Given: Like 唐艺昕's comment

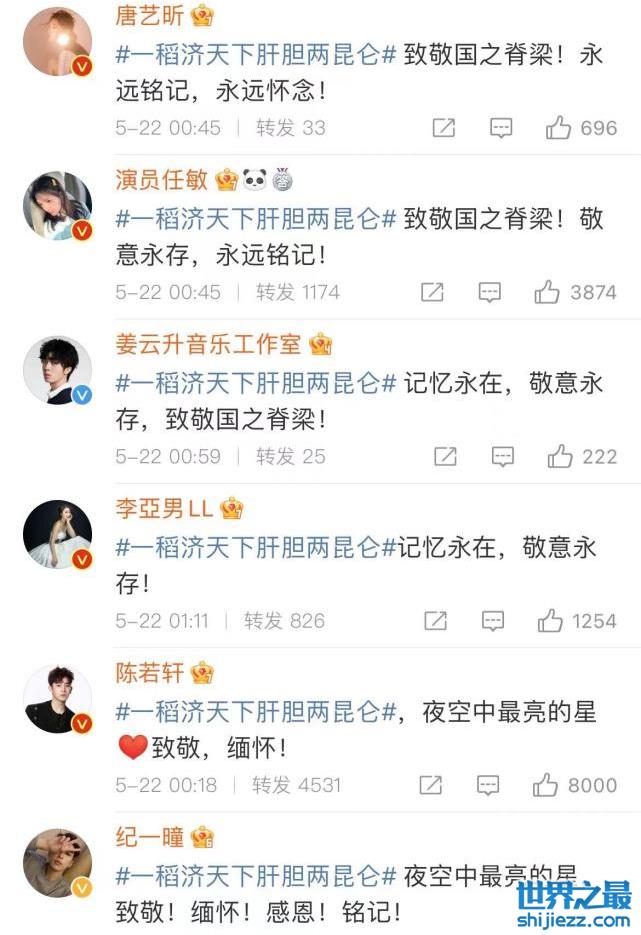Looking at the screenshot, I should [x=559, y=128].
